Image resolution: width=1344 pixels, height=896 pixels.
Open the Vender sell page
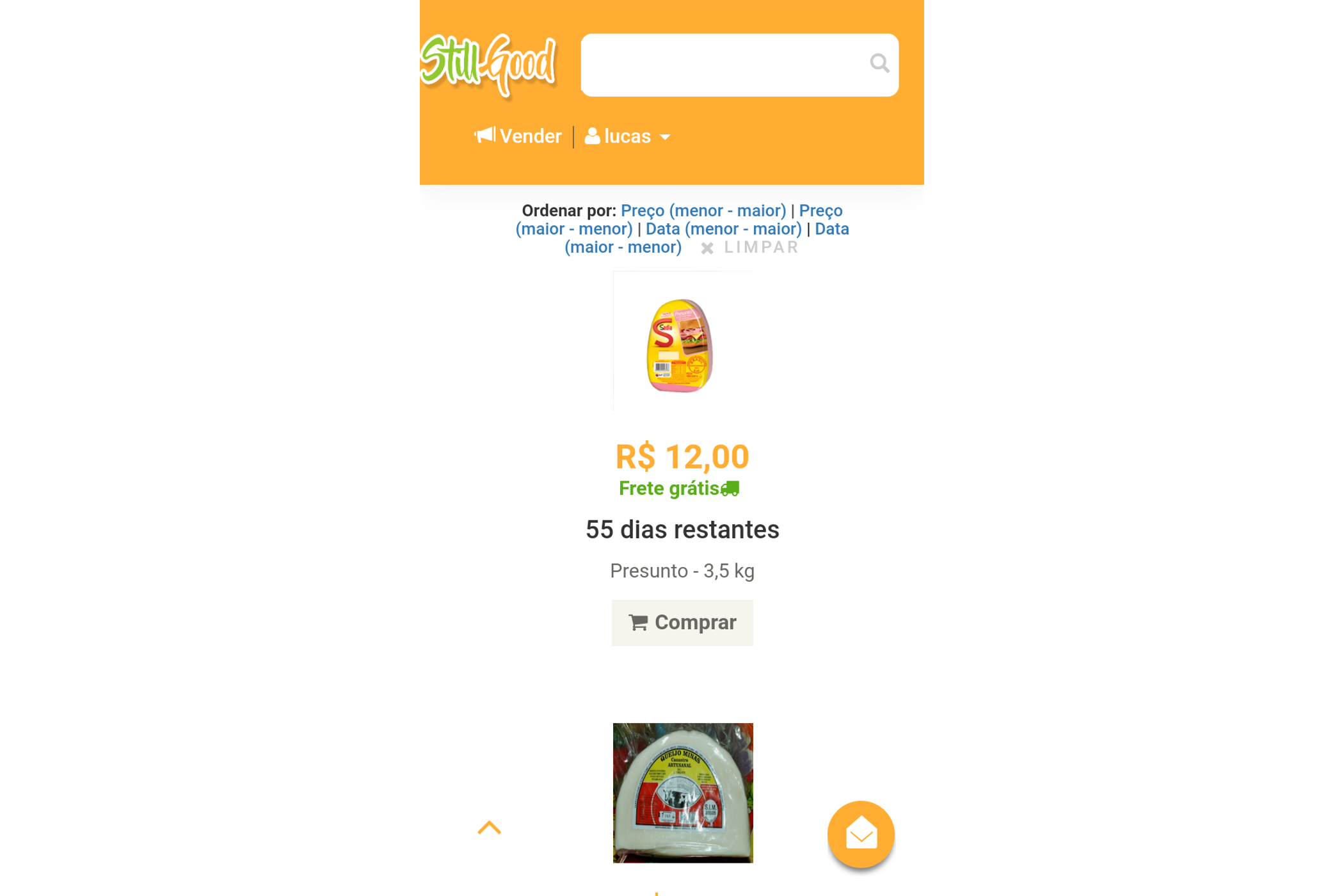[518, 136]
